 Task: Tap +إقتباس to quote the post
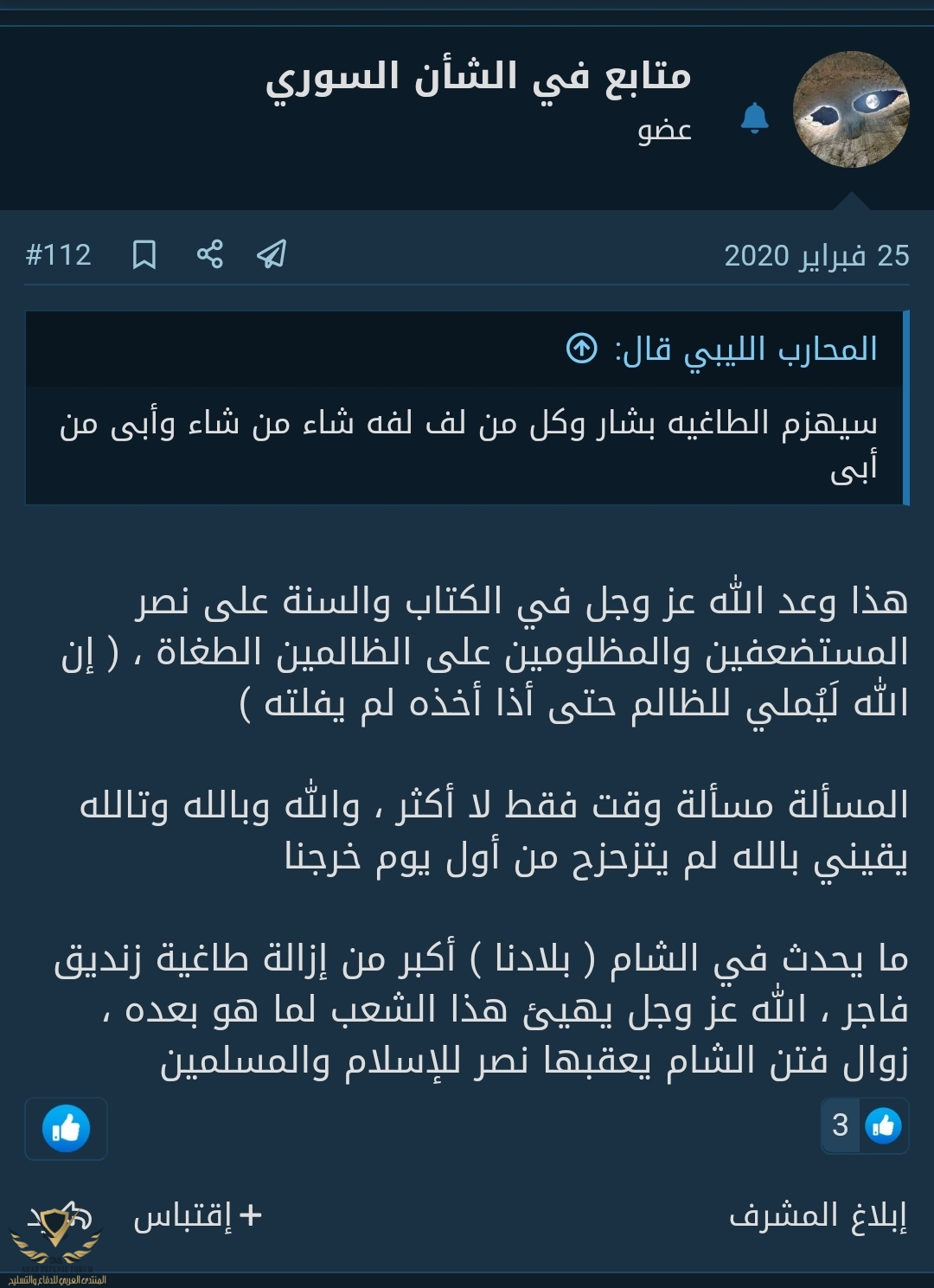198,1216
